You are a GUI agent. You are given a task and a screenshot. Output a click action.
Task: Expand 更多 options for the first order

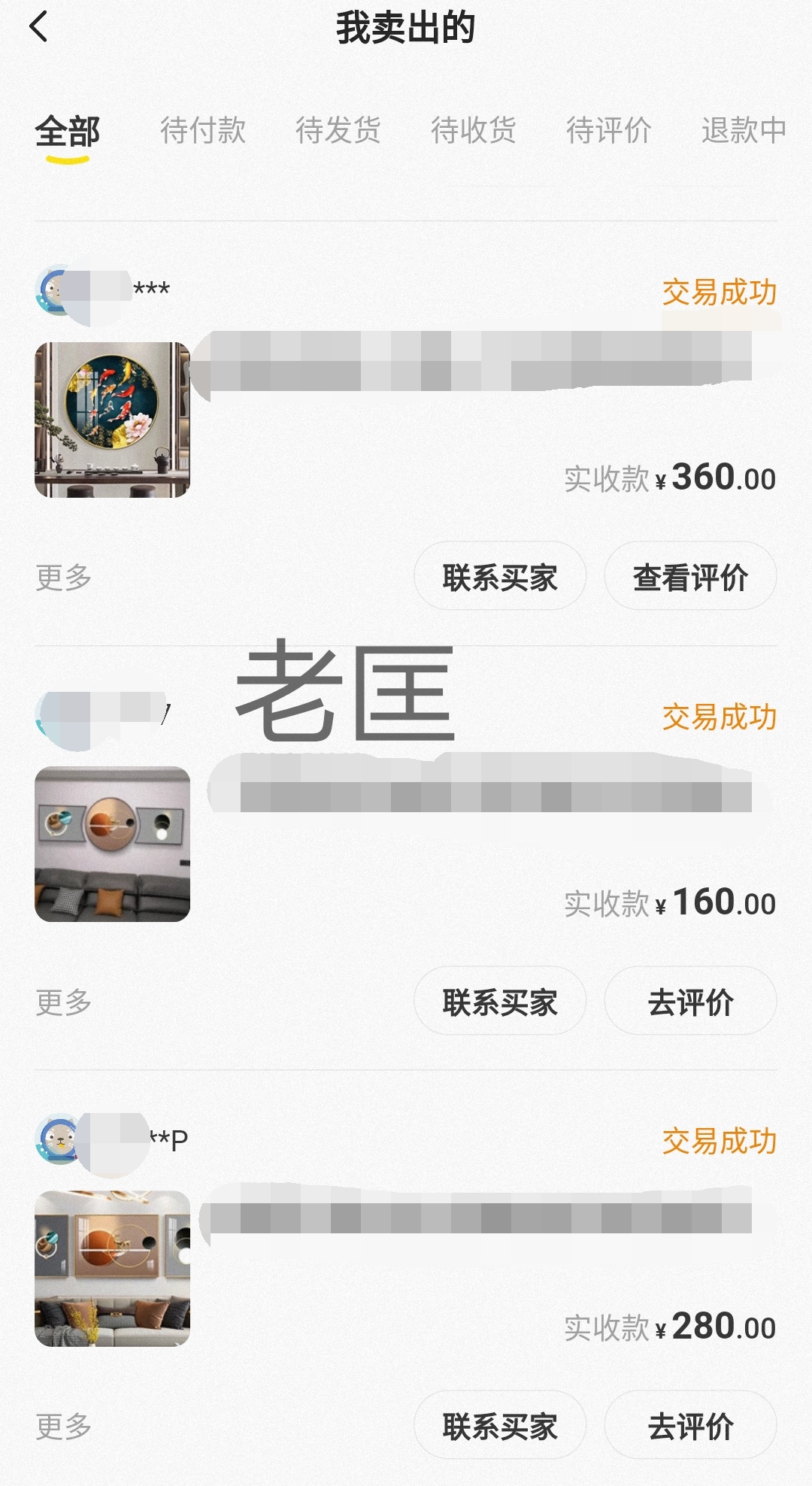click(x=64, y=575)
